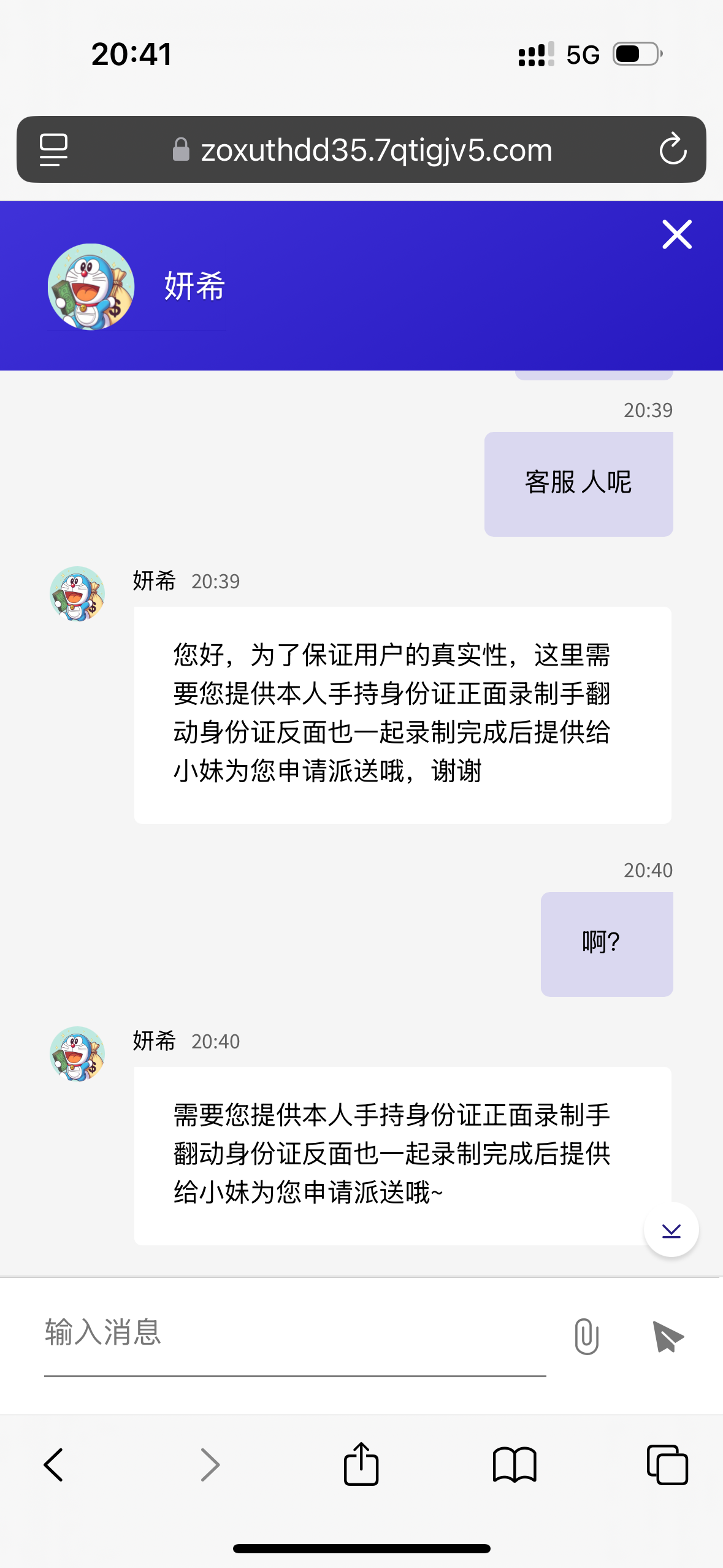723x1568 pixels.
Task: Open the page format reader menu
Action: point(54,149)
